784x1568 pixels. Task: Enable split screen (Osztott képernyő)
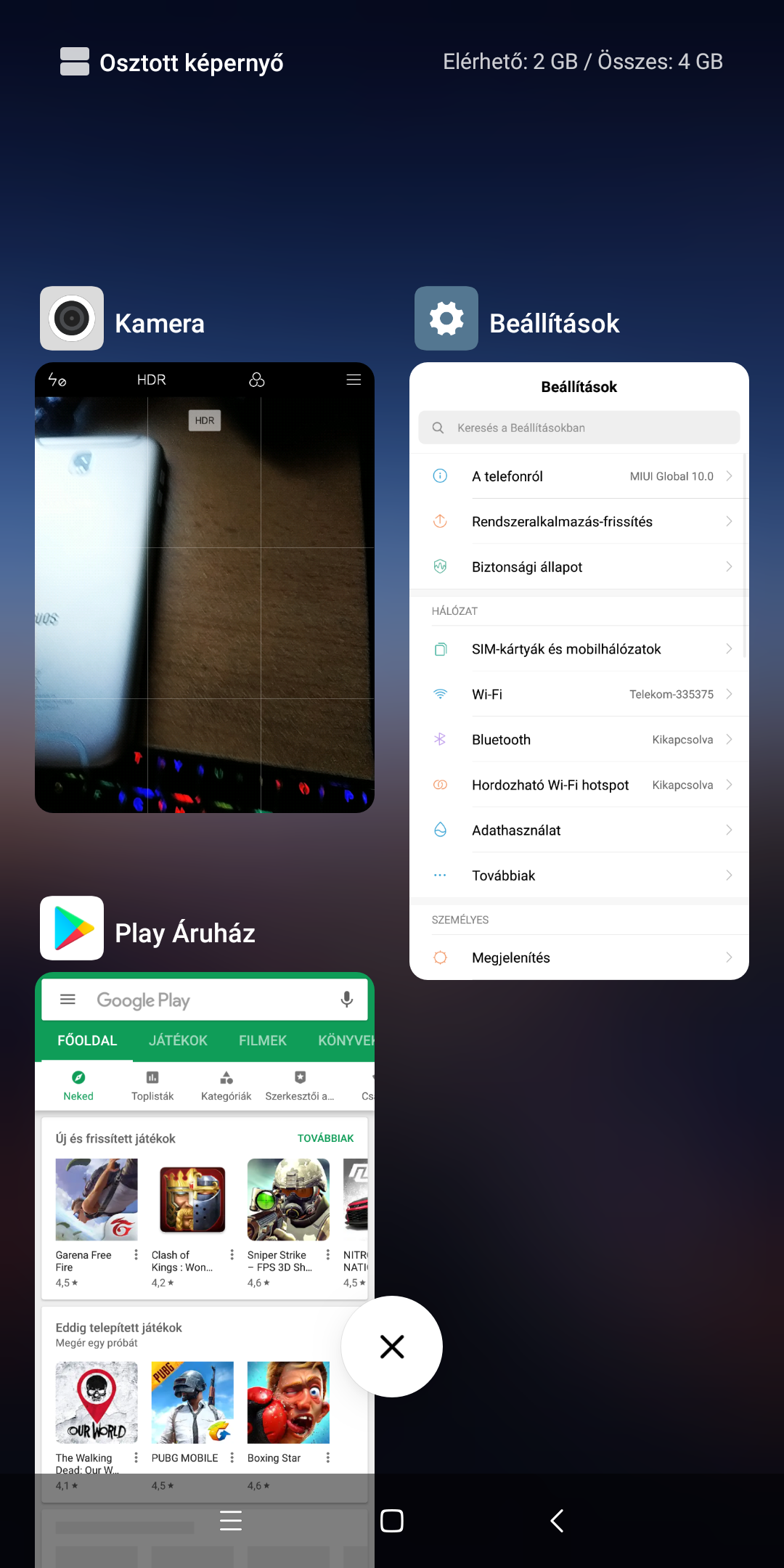pos(172,62)
